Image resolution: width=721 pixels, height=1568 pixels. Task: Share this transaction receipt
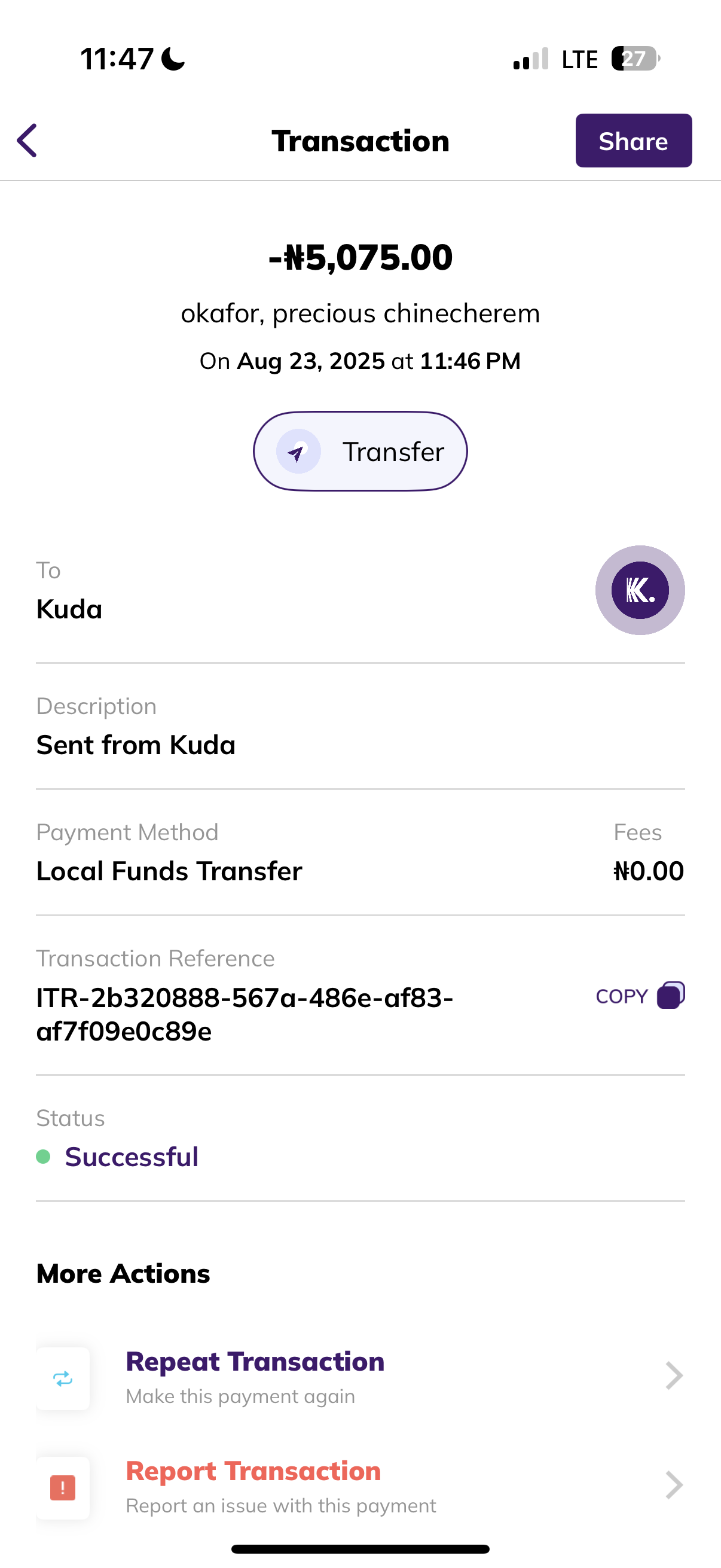click(x=633, y=141)
